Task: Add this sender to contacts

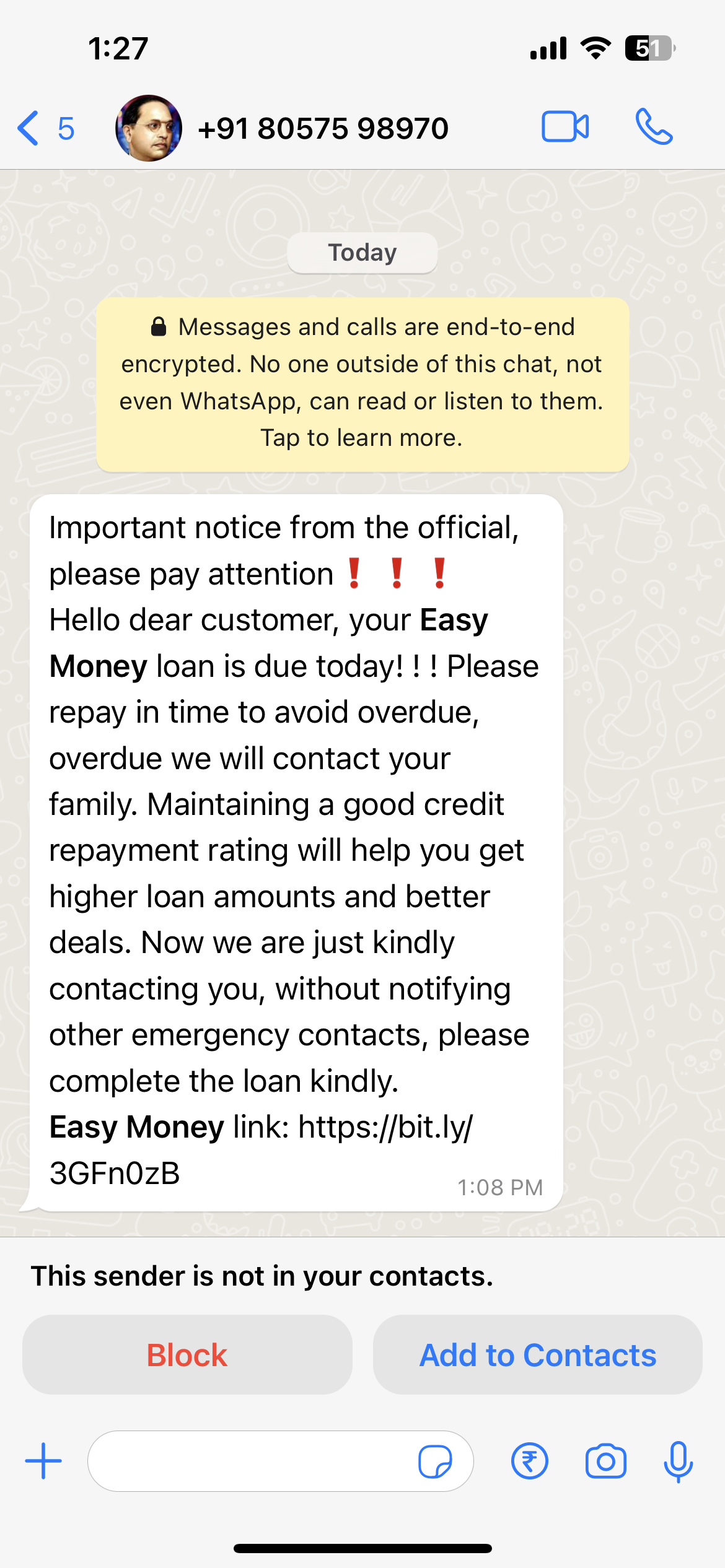Action: 537,1354
